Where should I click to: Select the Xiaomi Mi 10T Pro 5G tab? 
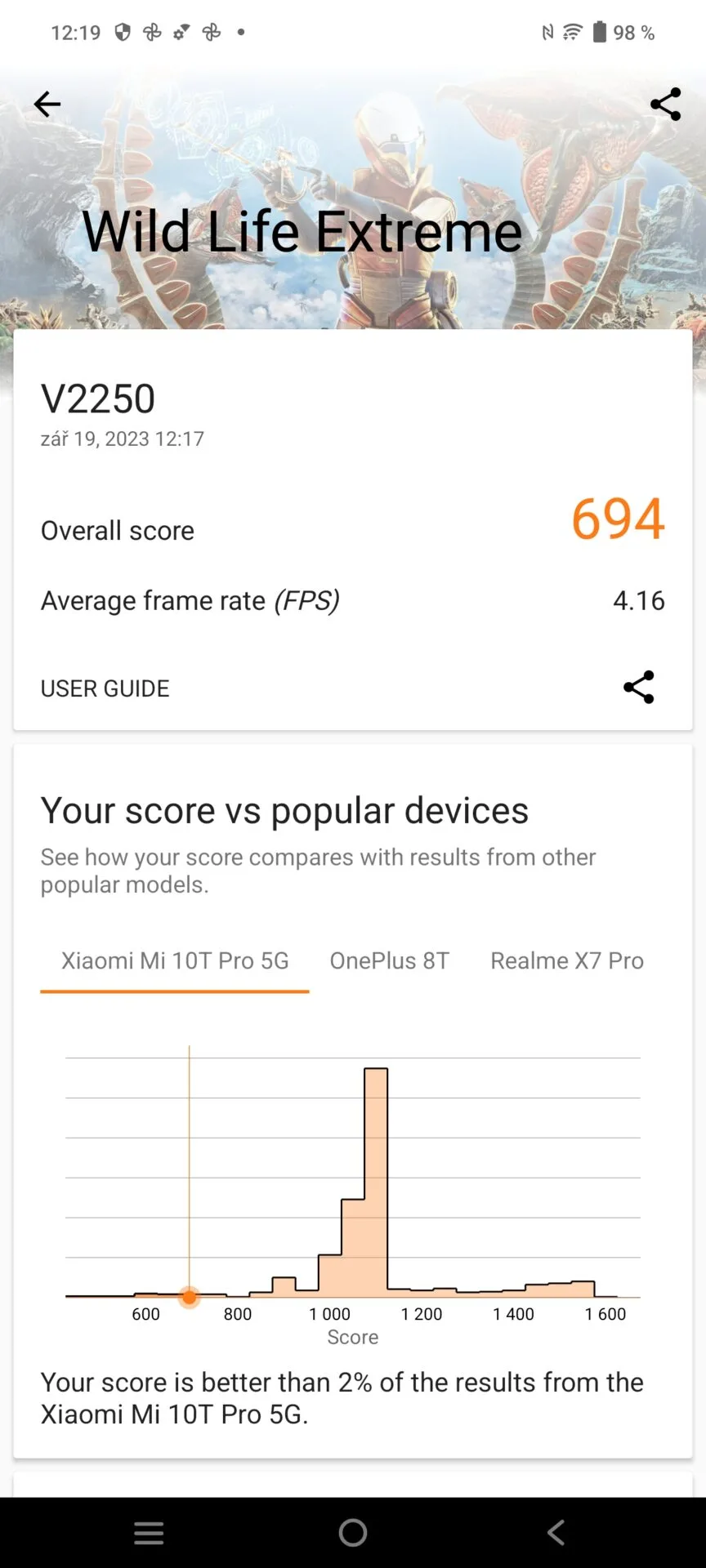175,960
